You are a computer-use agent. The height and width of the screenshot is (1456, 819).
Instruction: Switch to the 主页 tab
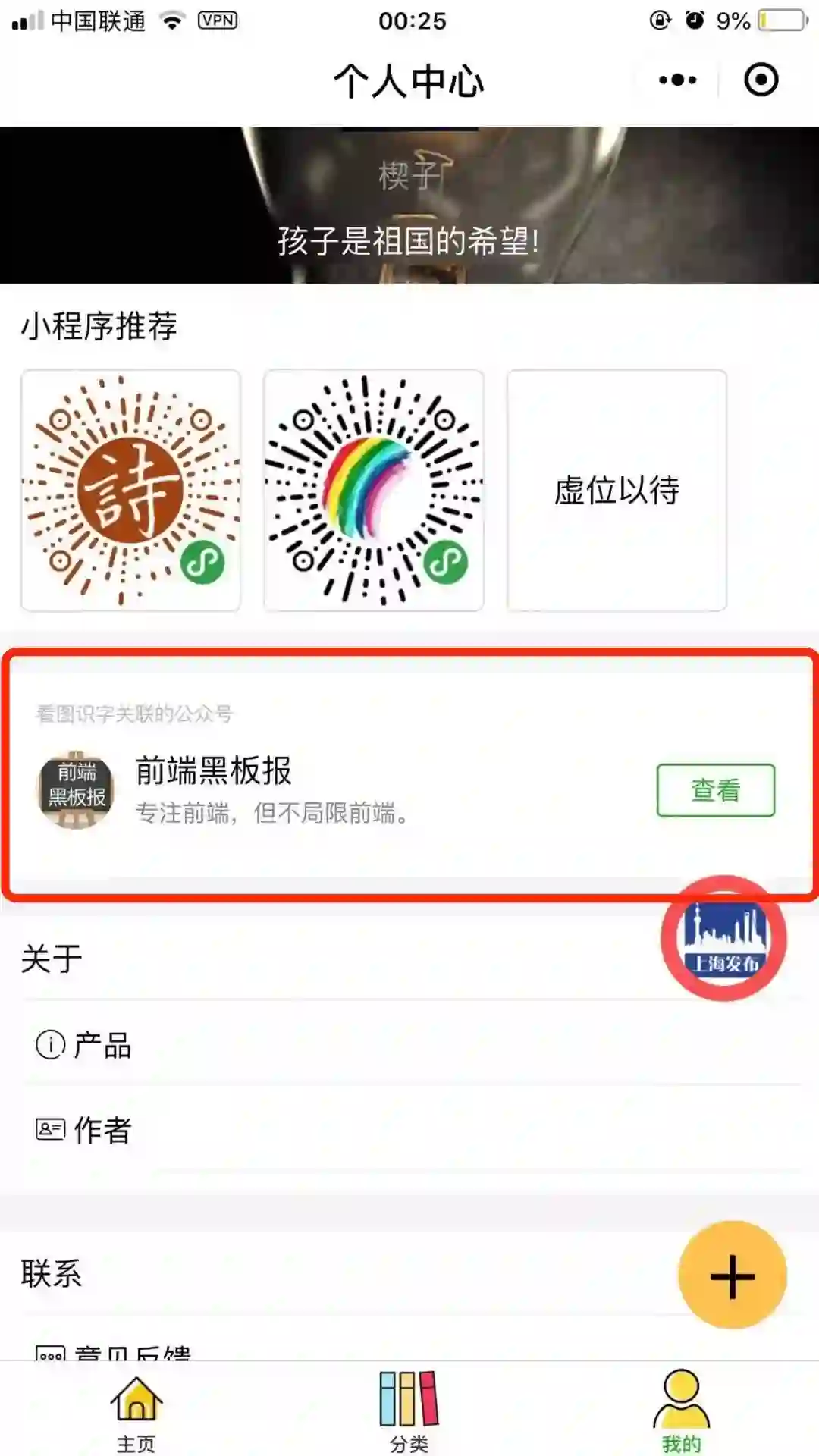[x=136, y=1410]
